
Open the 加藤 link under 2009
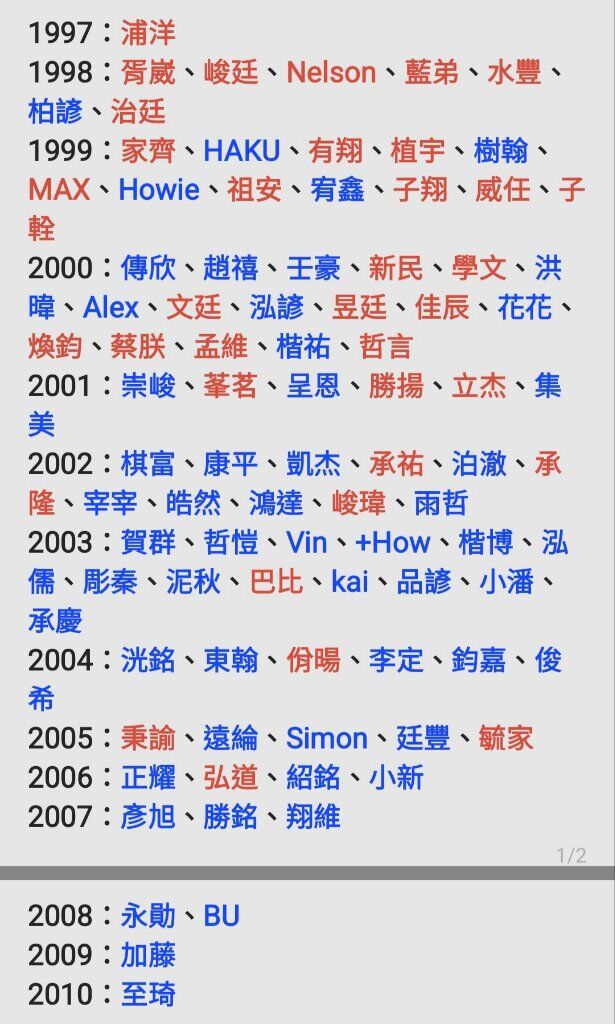pos(148,955)
